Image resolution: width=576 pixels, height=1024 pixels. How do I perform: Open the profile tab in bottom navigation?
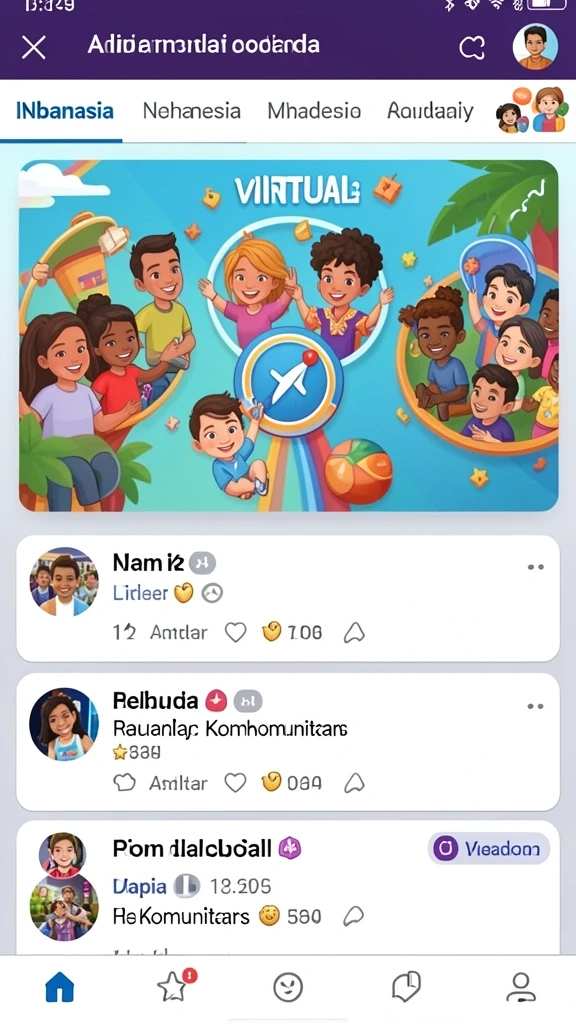[520, 986]
